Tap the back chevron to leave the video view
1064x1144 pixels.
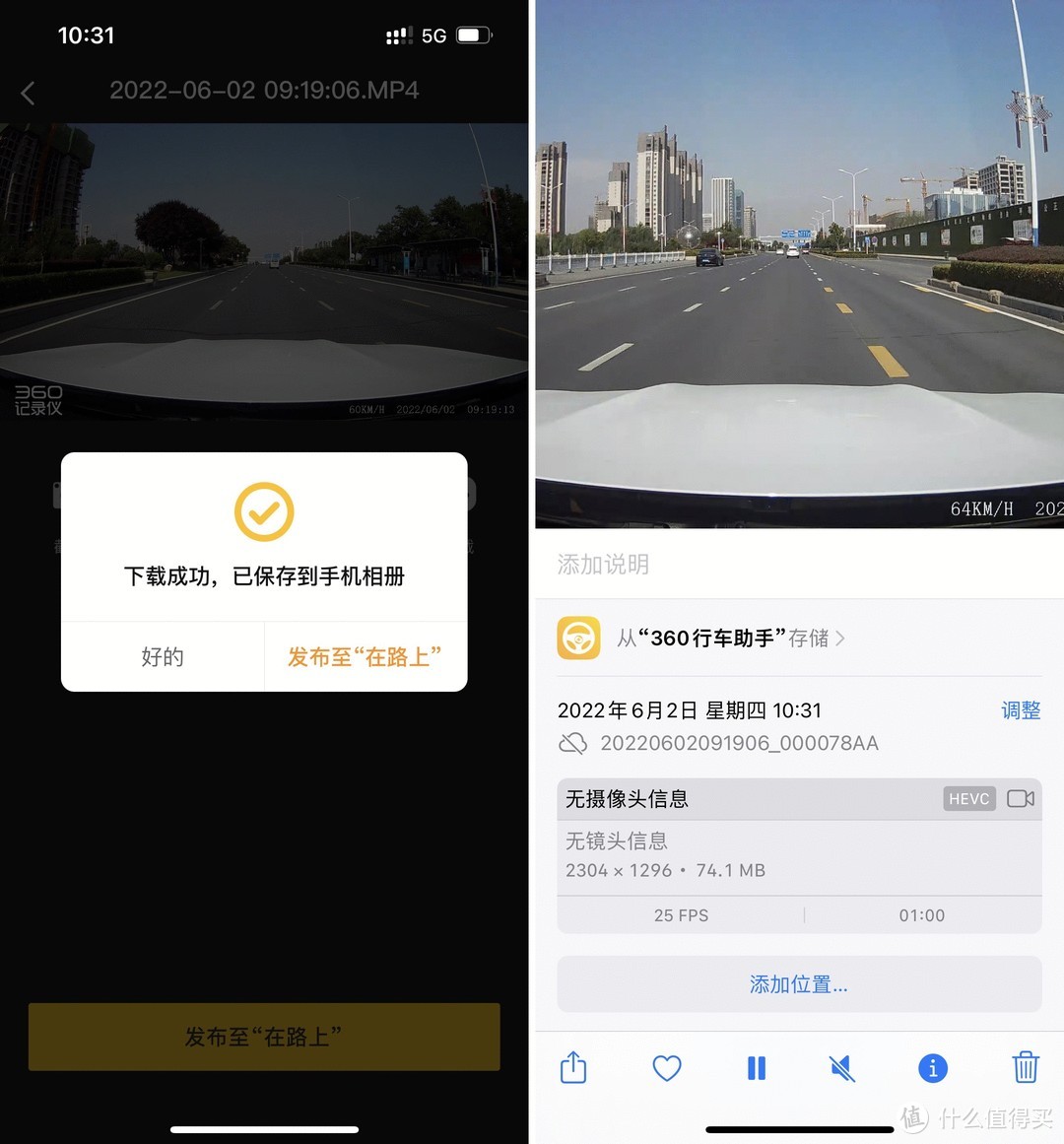point(28,93)
